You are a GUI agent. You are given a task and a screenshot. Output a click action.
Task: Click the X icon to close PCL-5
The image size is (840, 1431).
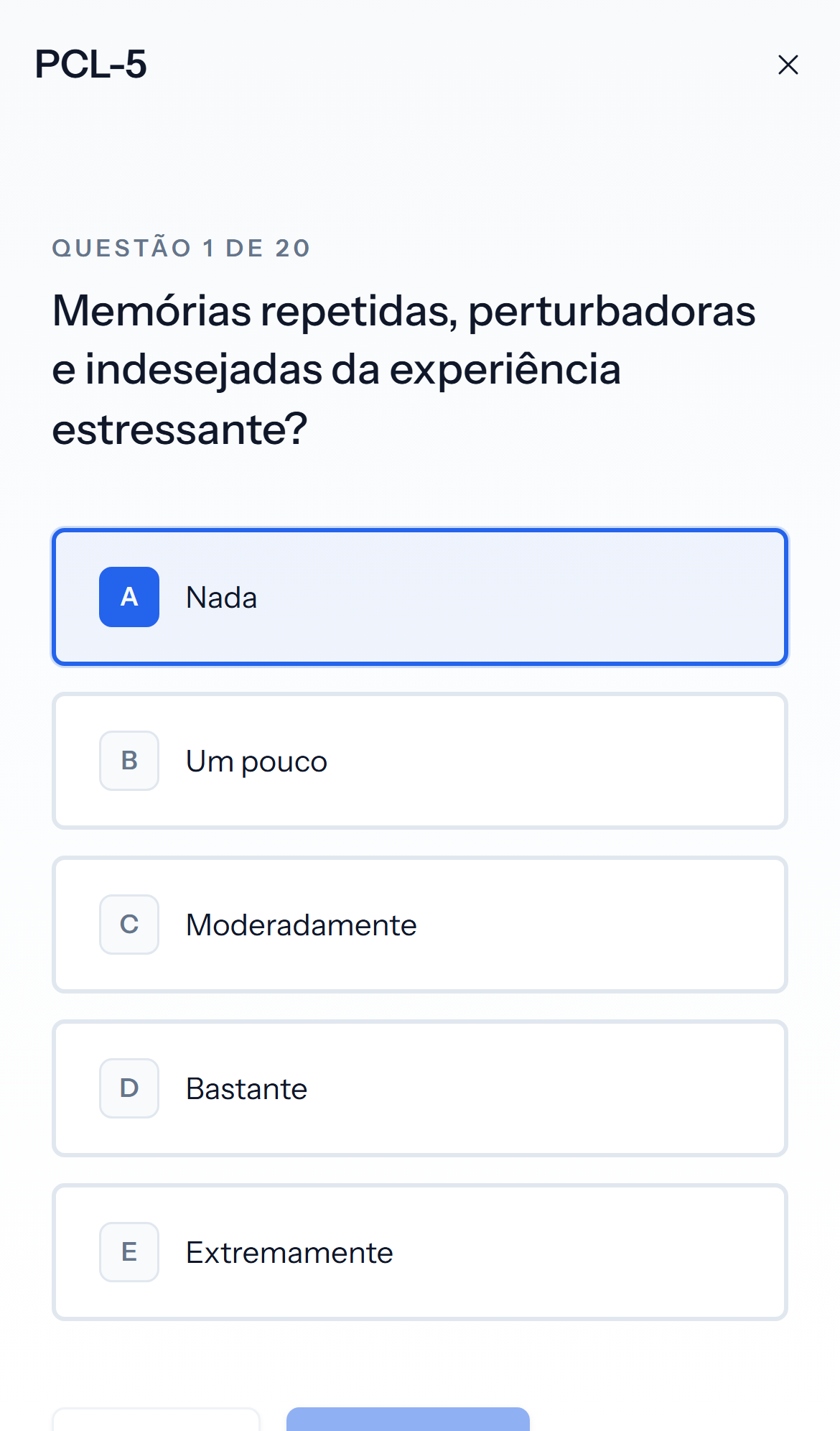(x=788, y=65)
